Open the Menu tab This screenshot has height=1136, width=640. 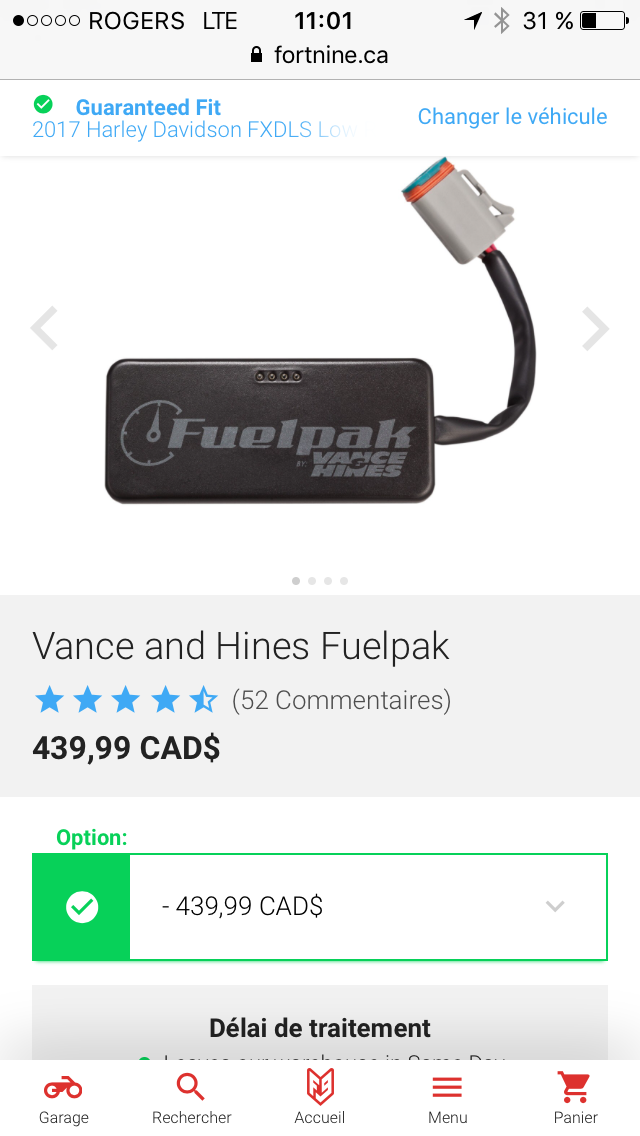447,1097
